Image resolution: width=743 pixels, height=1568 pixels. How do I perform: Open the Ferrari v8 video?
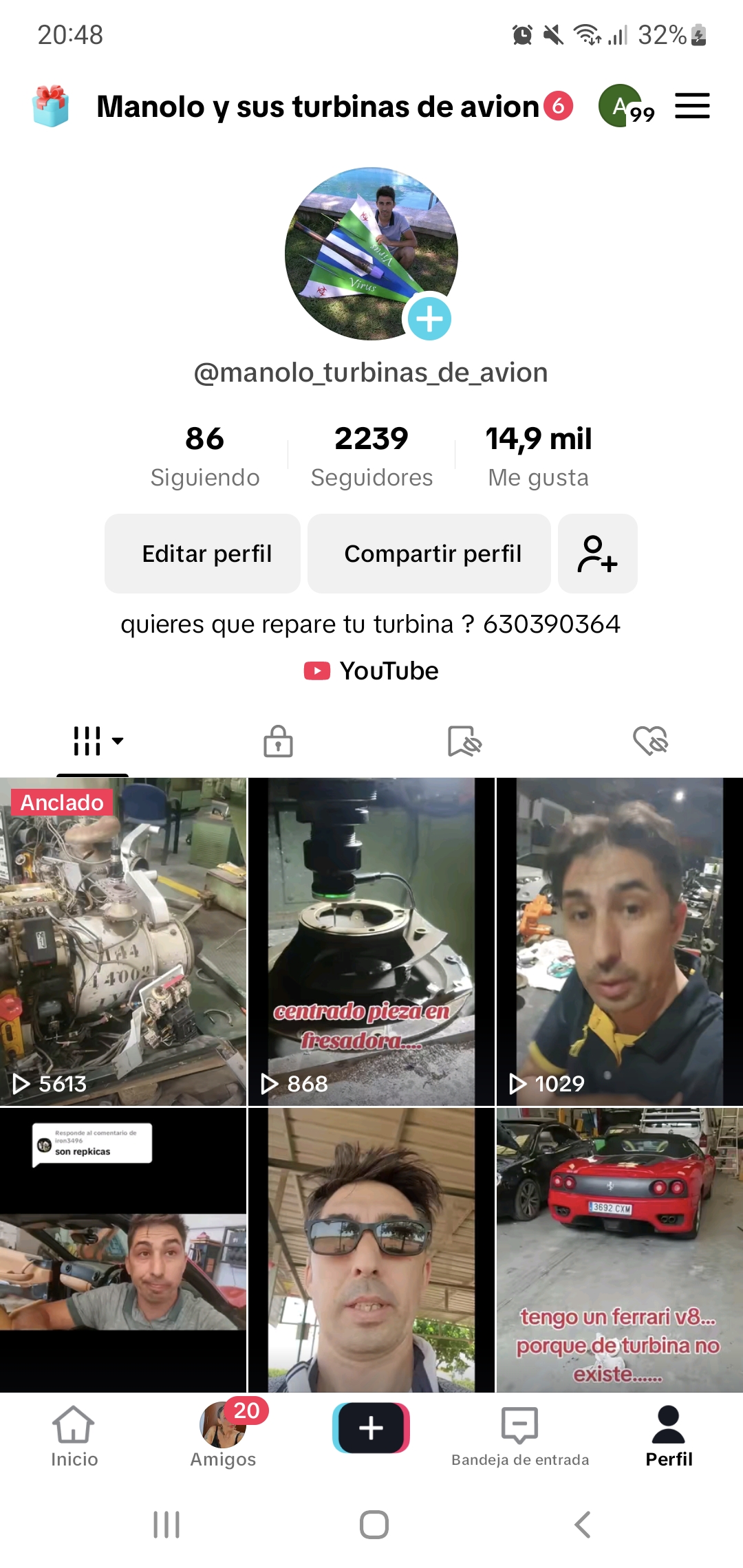click(620, 1250)
